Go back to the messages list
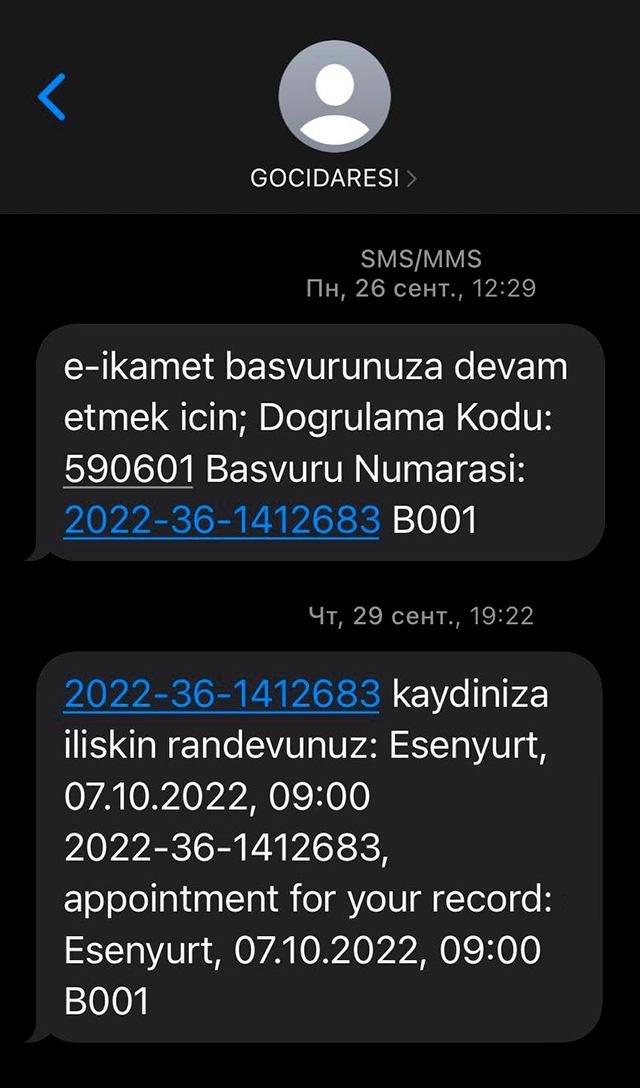The width and height of the screenshot is (640, 1088). click(51, 97)
